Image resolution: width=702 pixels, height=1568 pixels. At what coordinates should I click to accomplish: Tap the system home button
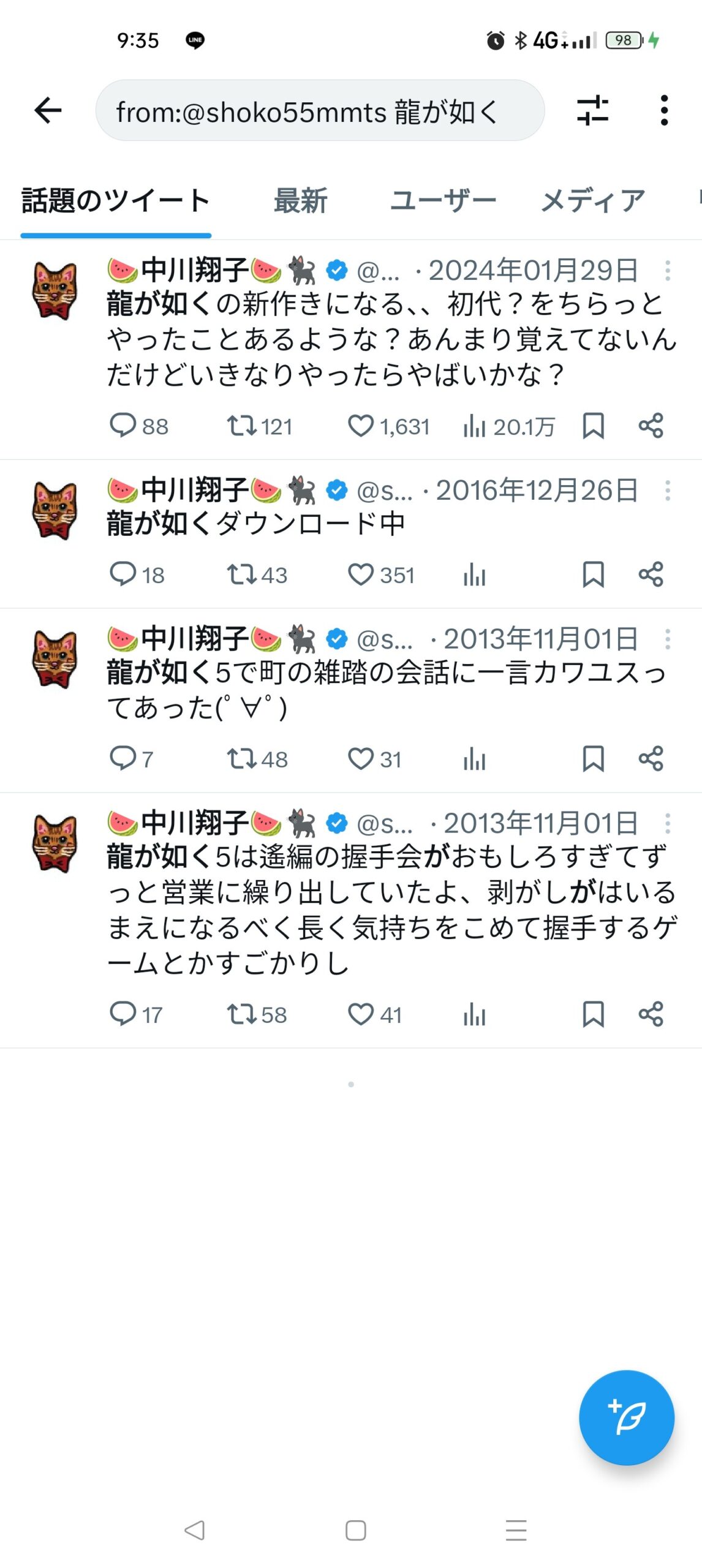click(356, 1530)
